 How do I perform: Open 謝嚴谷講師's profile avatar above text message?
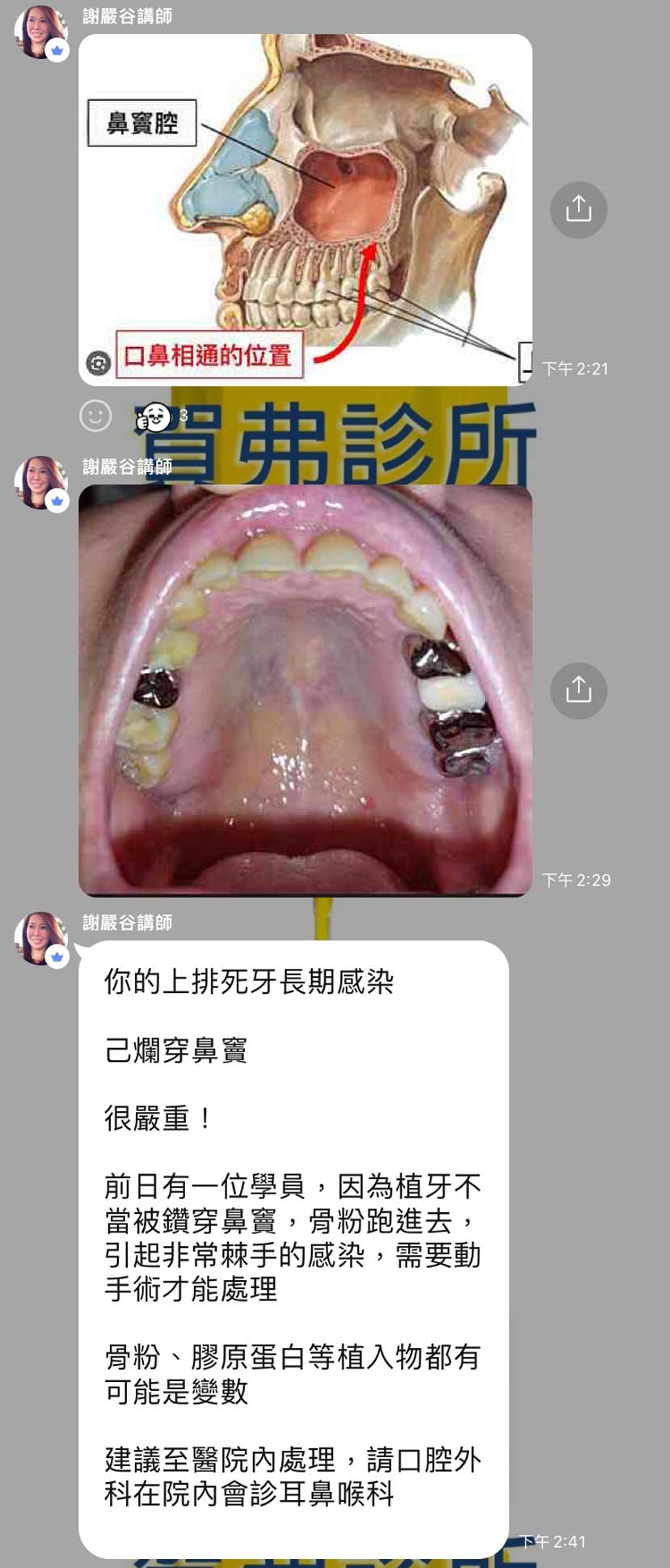(40, 938)
